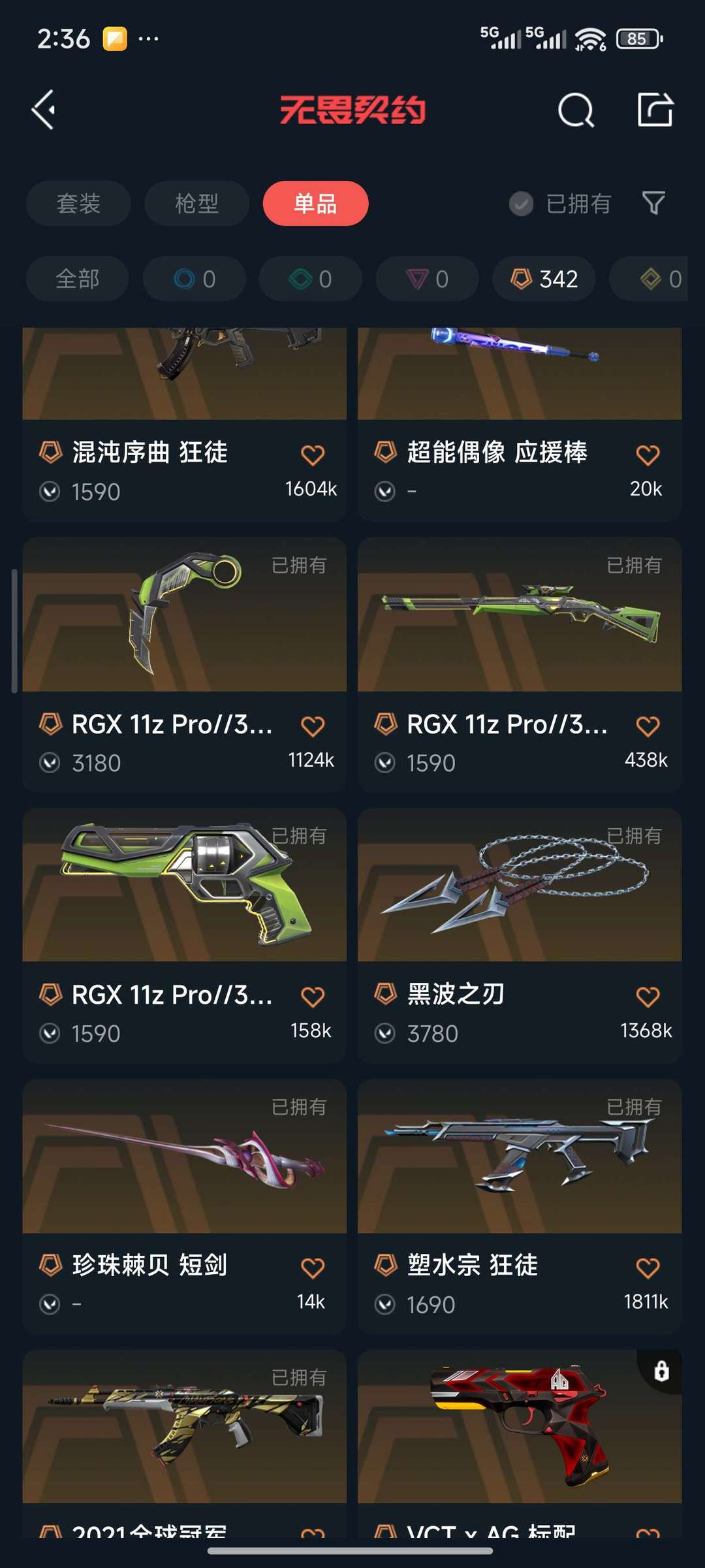This screenshot has height=1568, width=705.
Task: Select the 单品 tab
Action: [315, 203]
